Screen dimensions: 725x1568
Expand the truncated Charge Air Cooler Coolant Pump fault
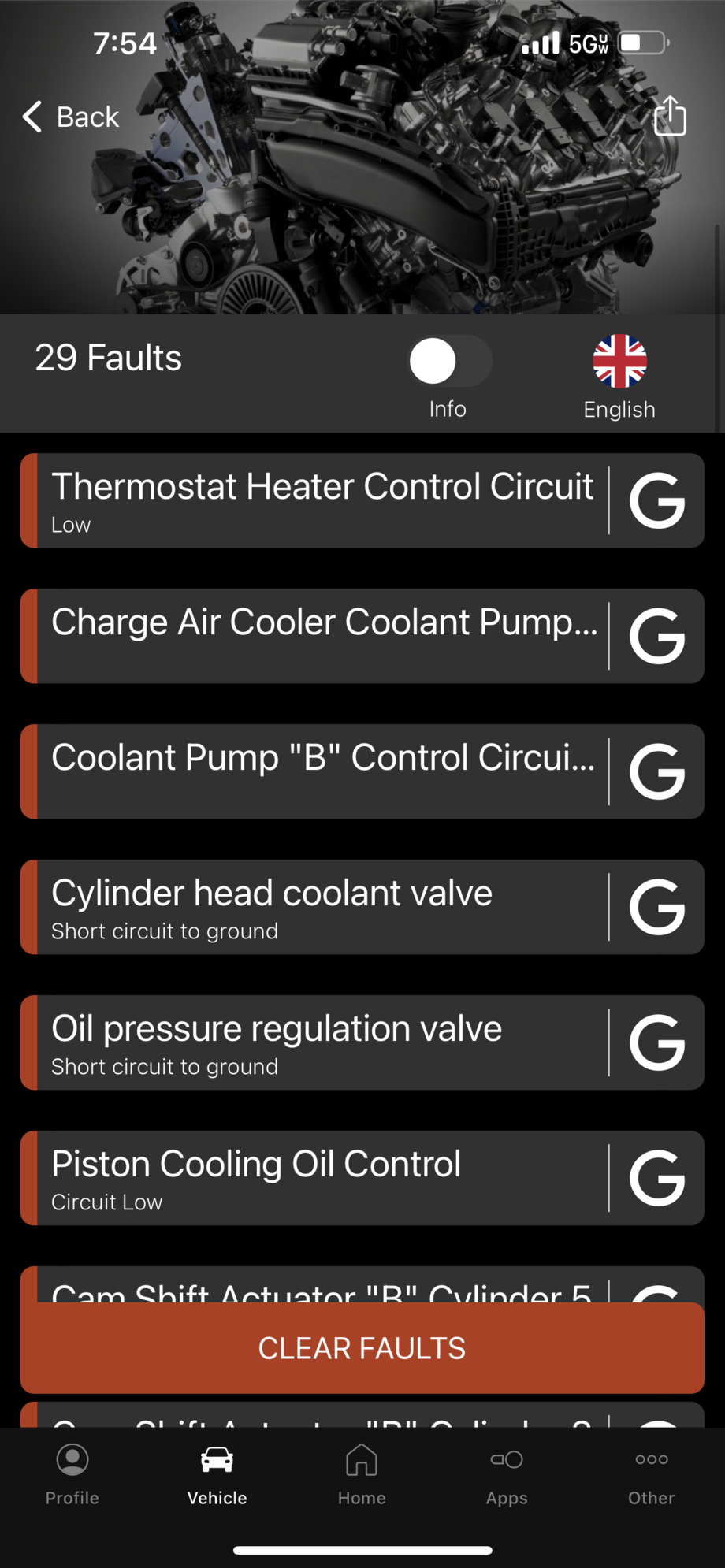point(323,622)
